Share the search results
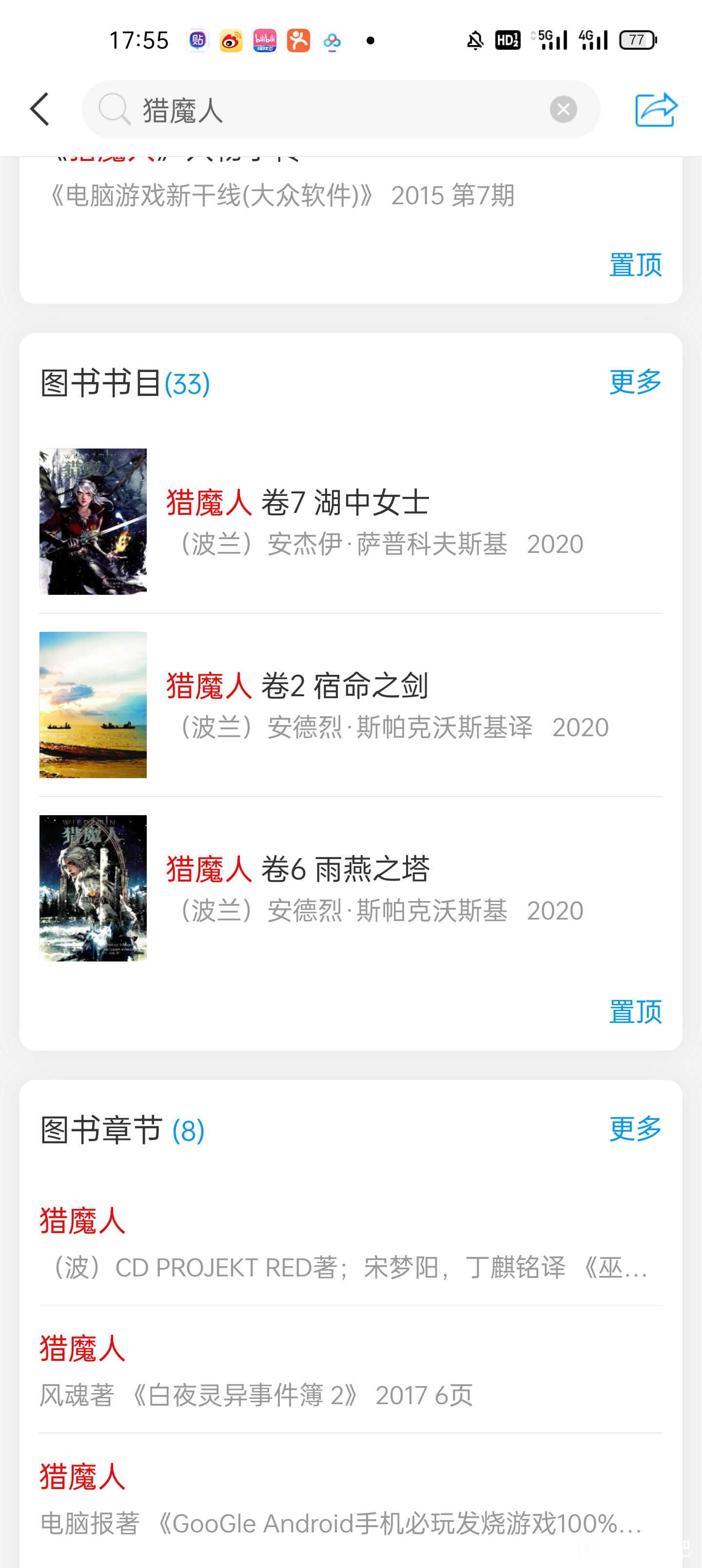The width and height of the screenshot is (702, 1568). click(x=656, y=110)
